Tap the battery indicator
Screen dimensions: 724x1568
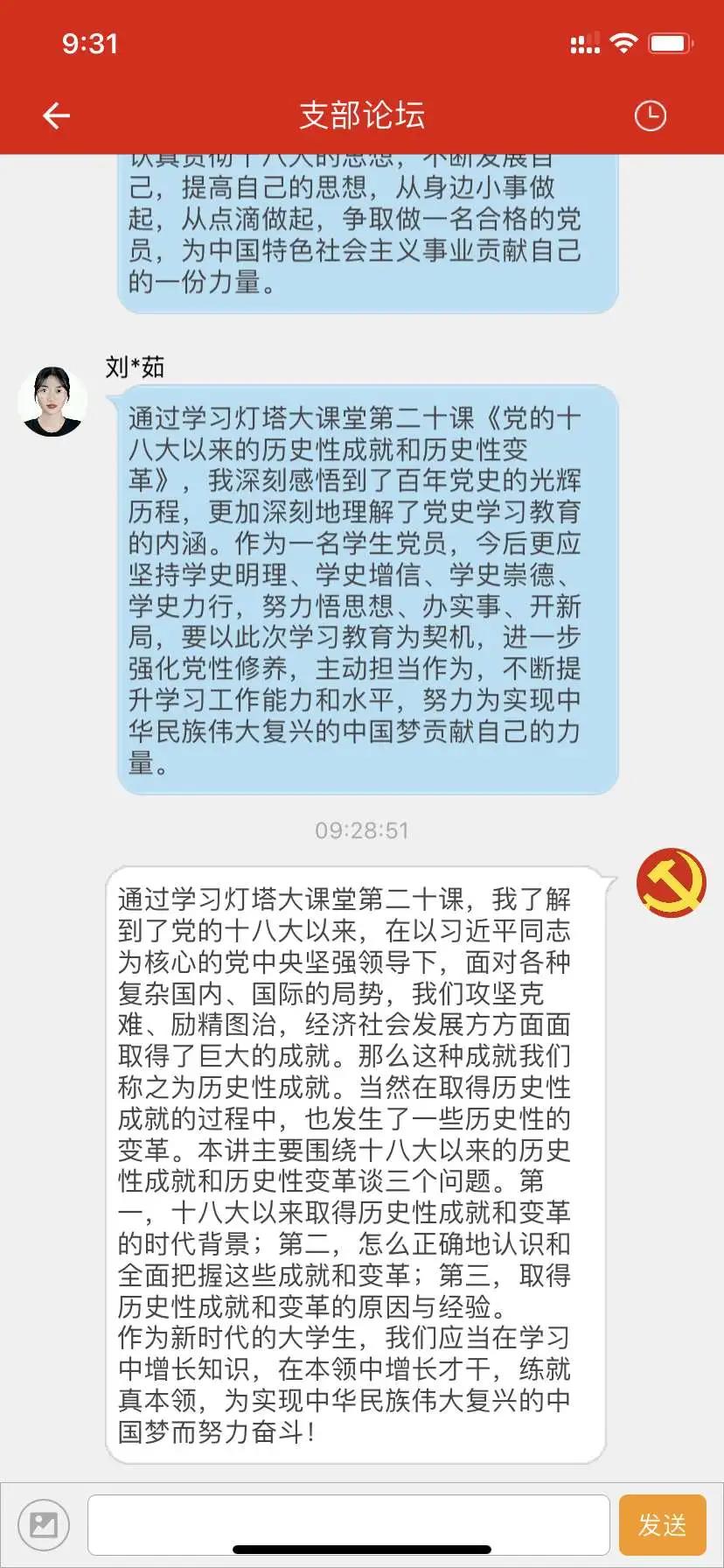(668, 42)
